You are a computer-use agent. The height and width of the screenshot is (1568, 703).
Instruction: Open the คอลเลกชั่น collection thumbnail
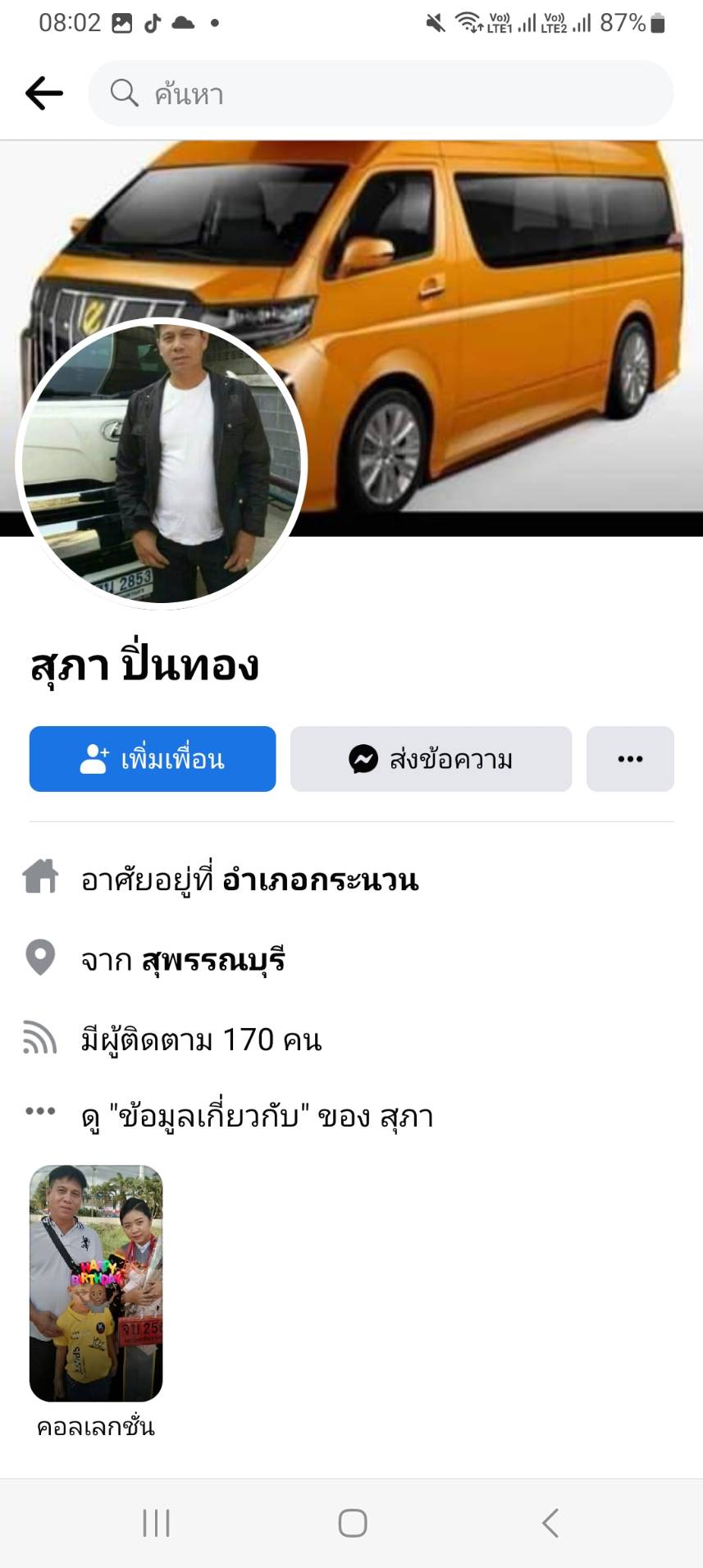coord(96,1283)
